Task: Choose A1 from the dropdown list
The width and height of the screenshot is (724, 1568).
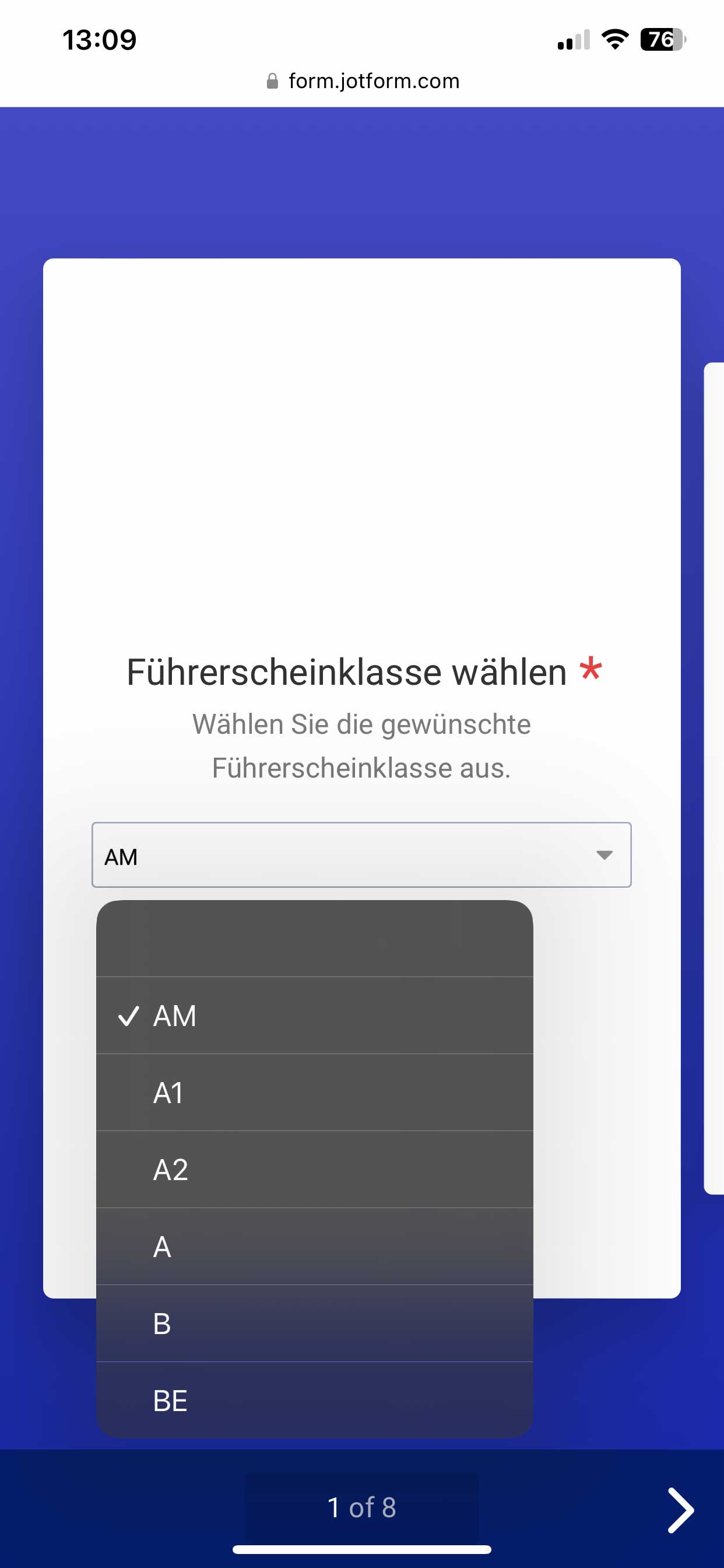Action: (314, 1093)
